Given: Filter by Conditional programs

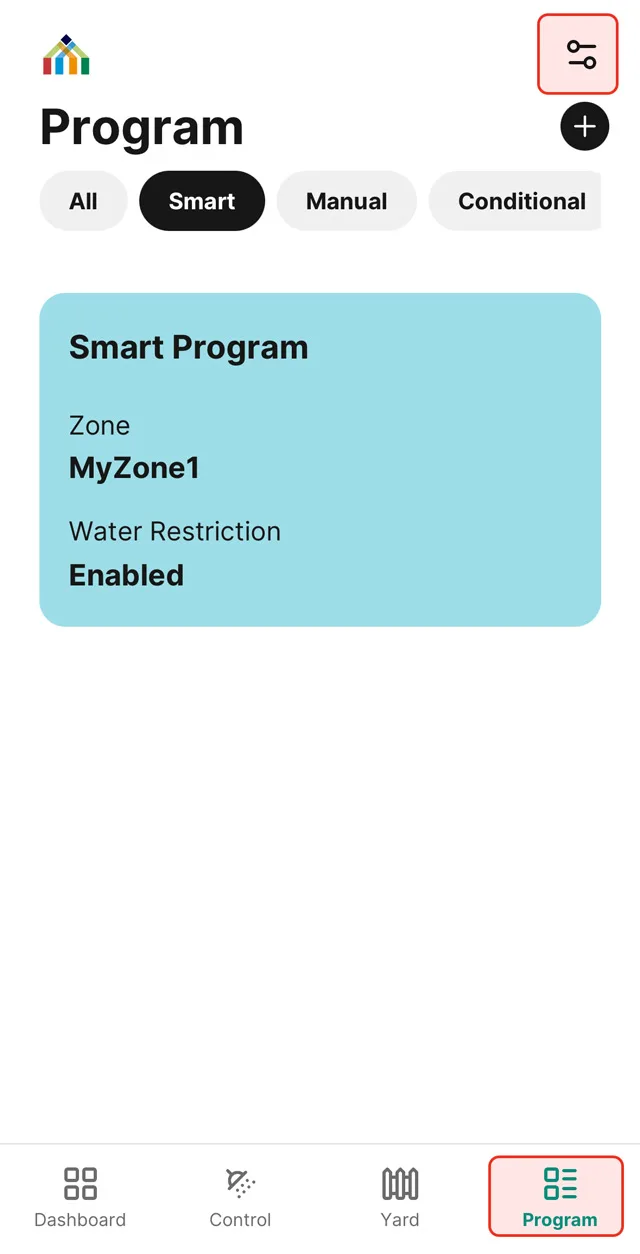Looking at the screenshot, I should click(520, 201).
